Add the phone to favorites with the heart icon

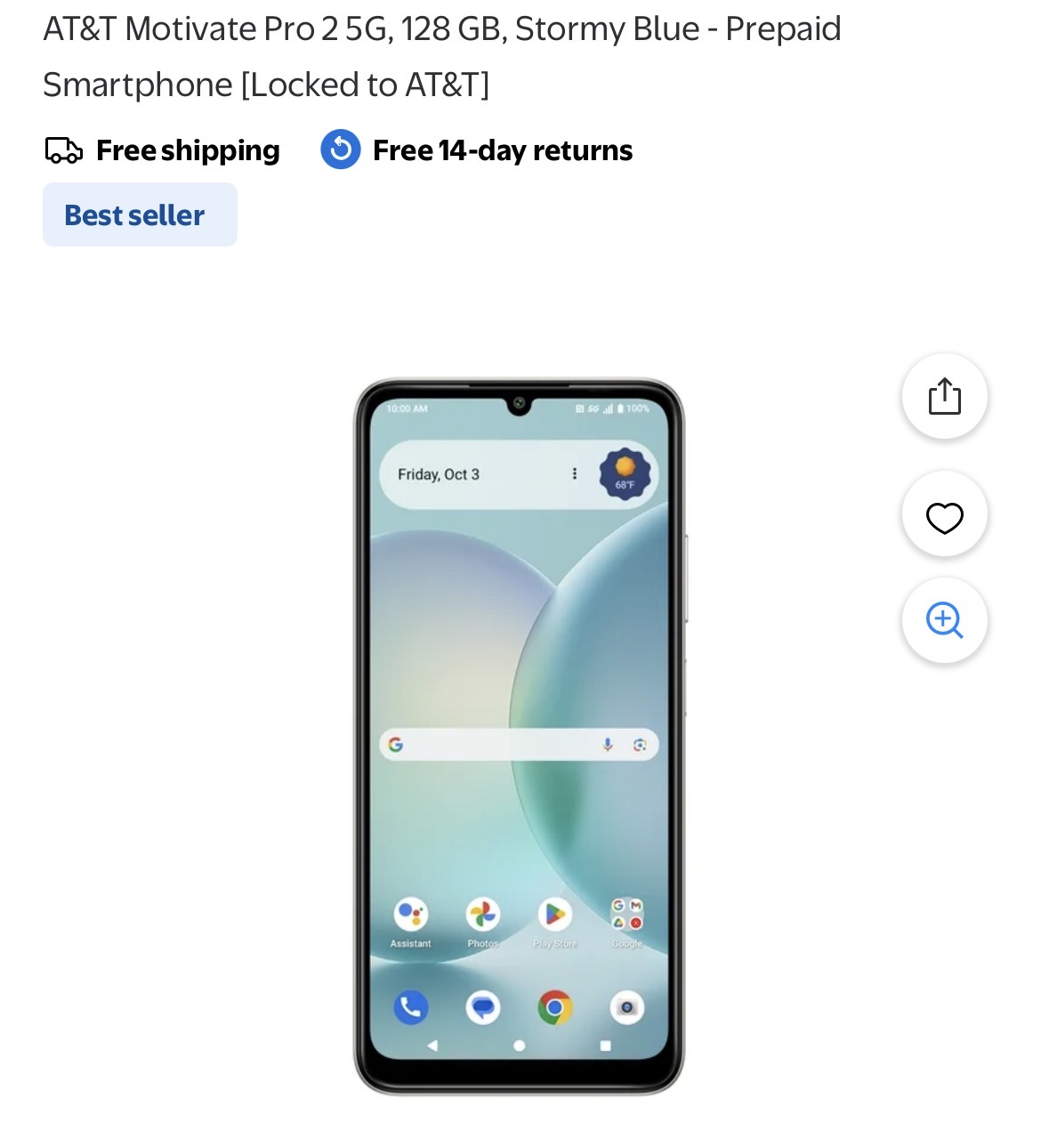coord(944,516)
